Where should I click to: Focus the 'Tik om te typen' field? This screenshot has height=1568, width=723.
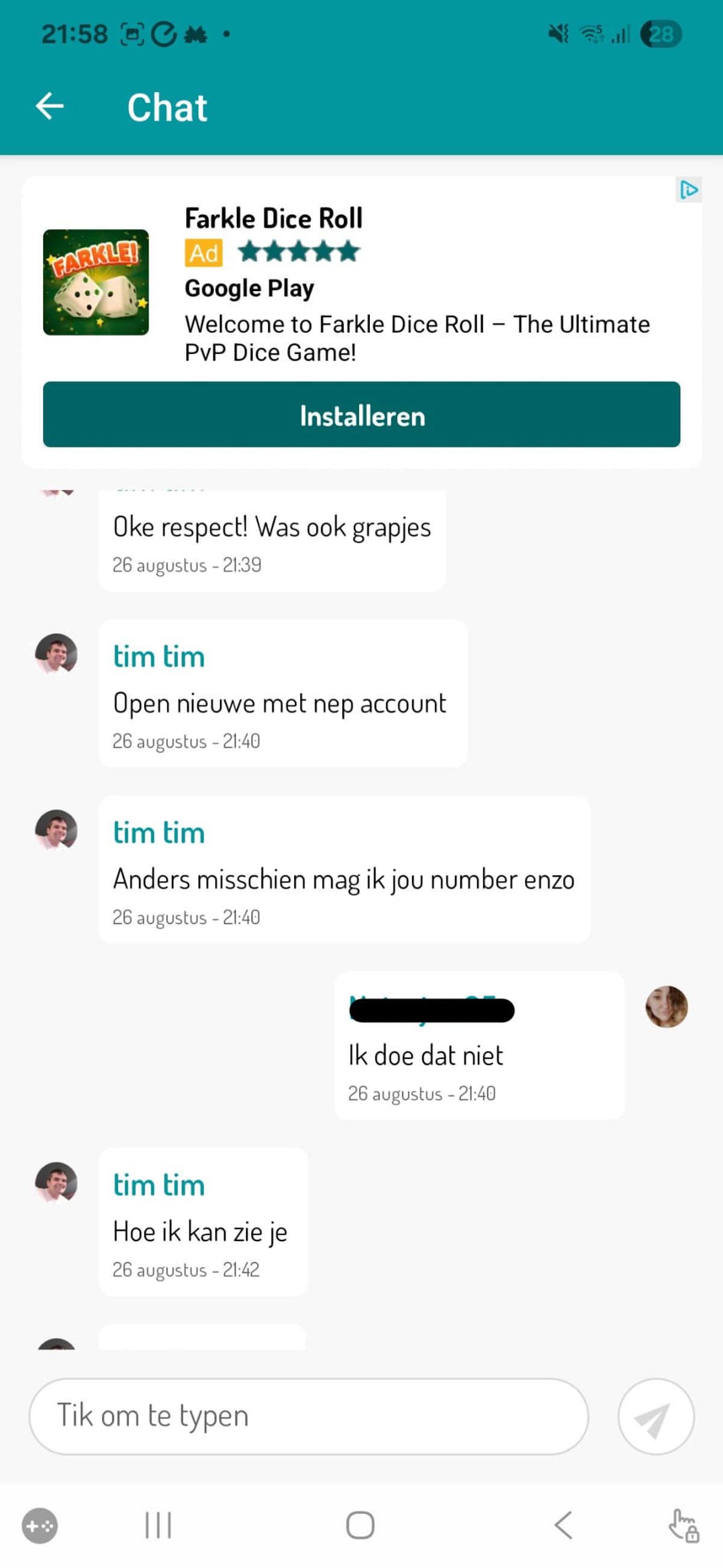click(x=308, y=1417)
